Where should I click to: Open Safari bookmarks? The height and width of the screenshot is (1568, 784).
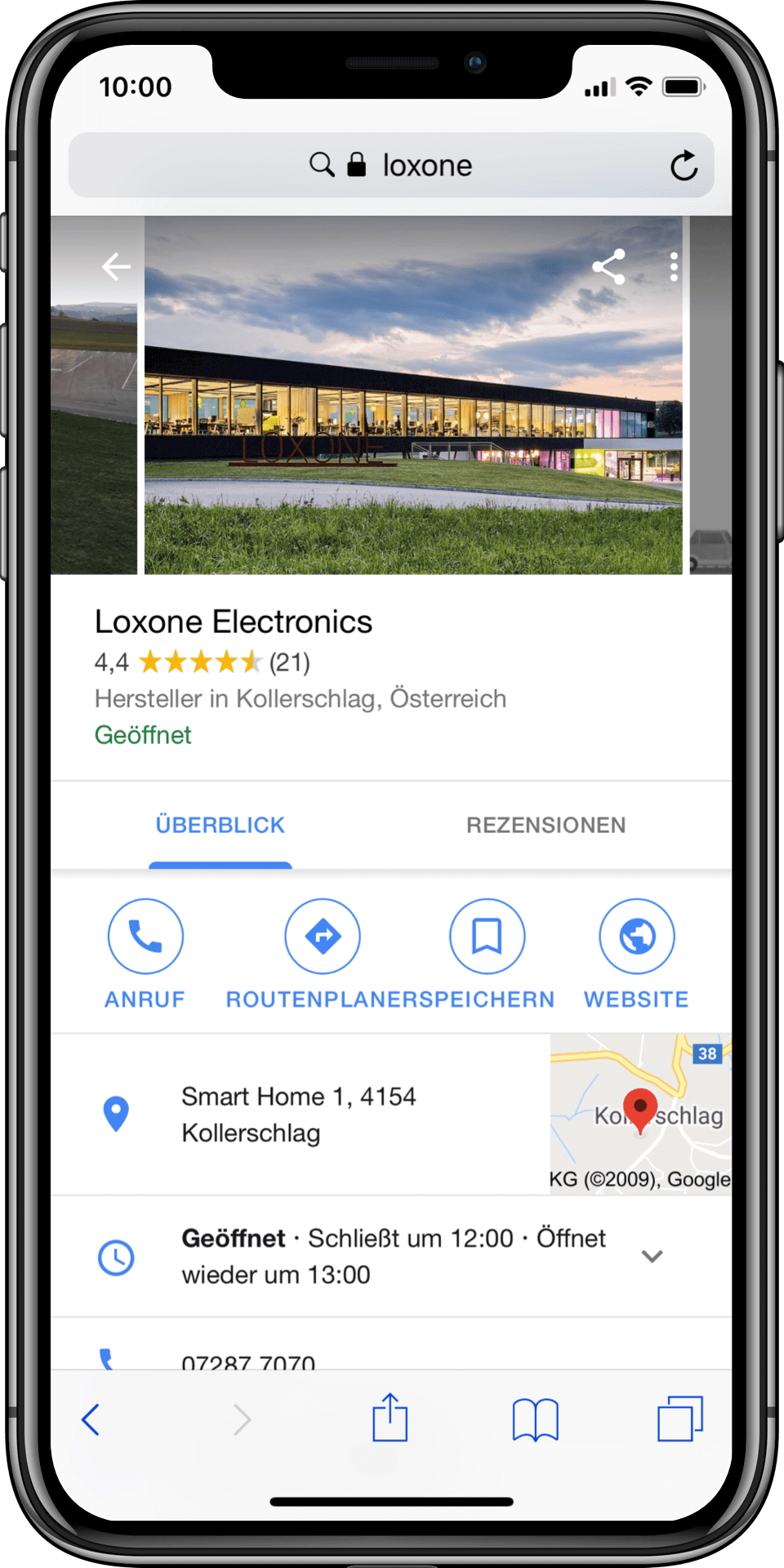tap(535, 1419)
